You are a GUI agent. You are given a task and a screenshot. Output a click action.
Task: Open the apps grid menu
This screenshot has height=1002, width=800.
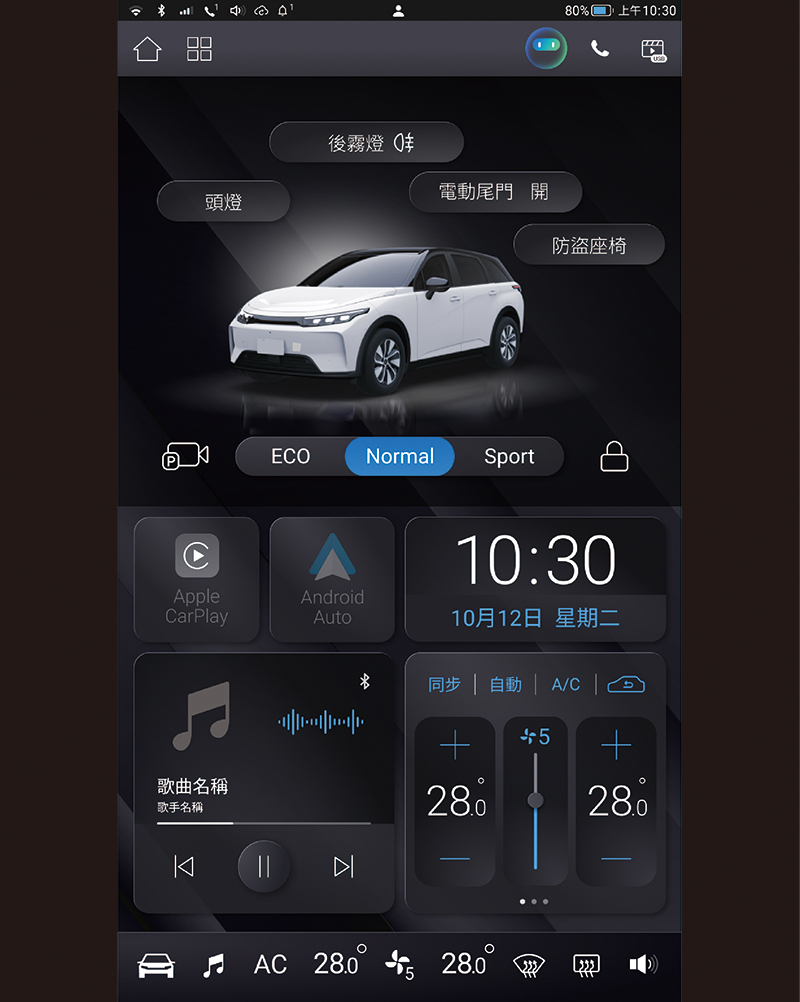[199, 48]
